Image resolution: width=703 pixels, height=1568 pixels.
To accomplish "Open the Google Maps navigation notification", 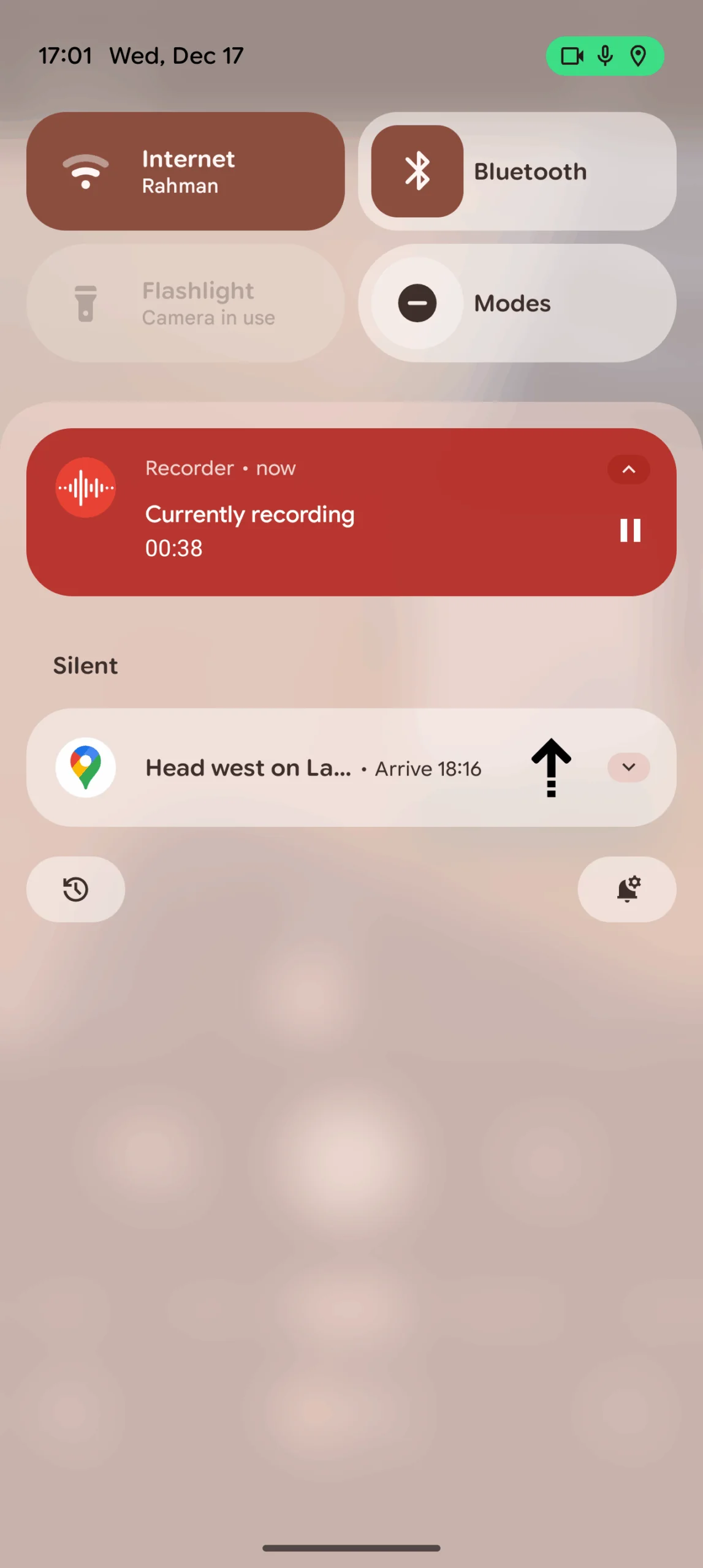I will 306,767.
